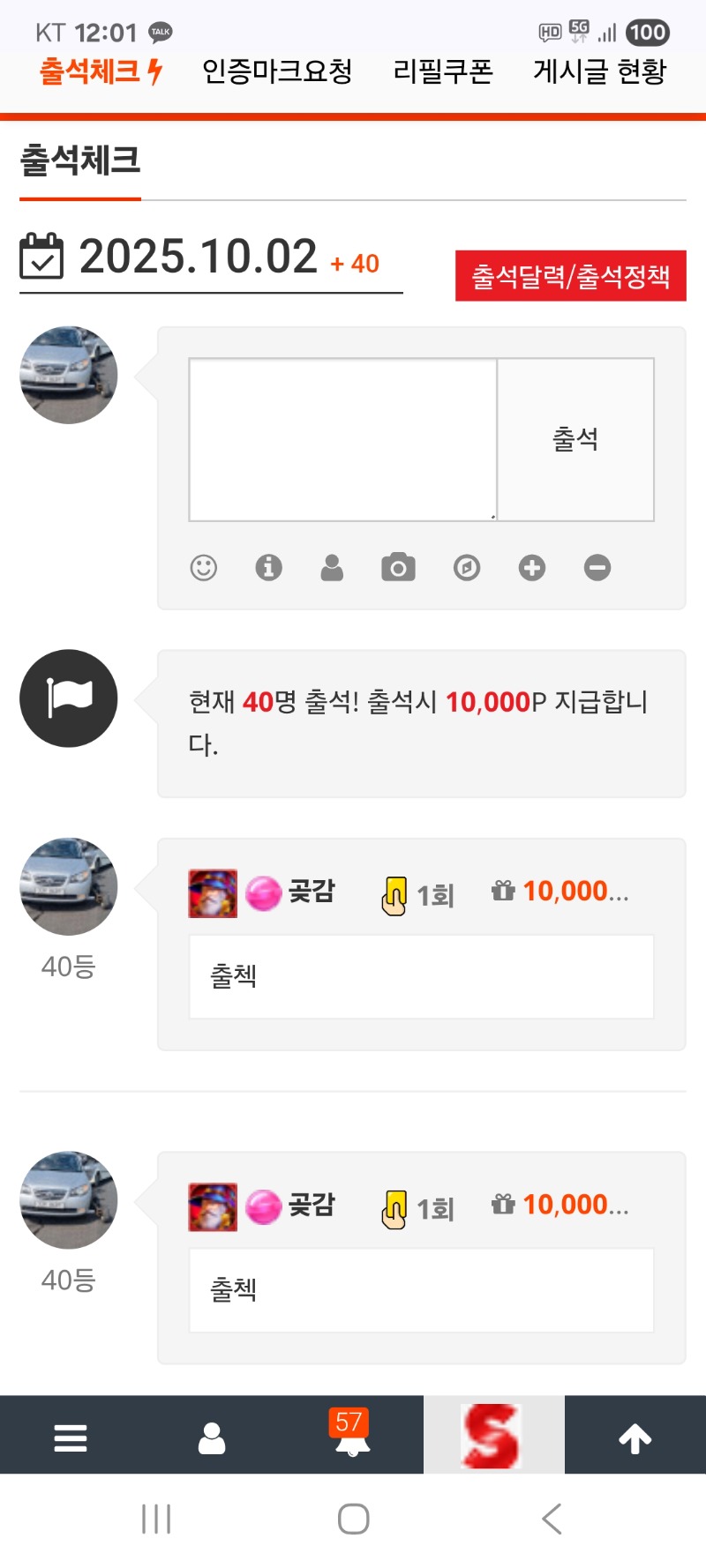Open the hamburger menu in bottom bar
This screenshot has width=706, height=1568.
coord(71,1438)
